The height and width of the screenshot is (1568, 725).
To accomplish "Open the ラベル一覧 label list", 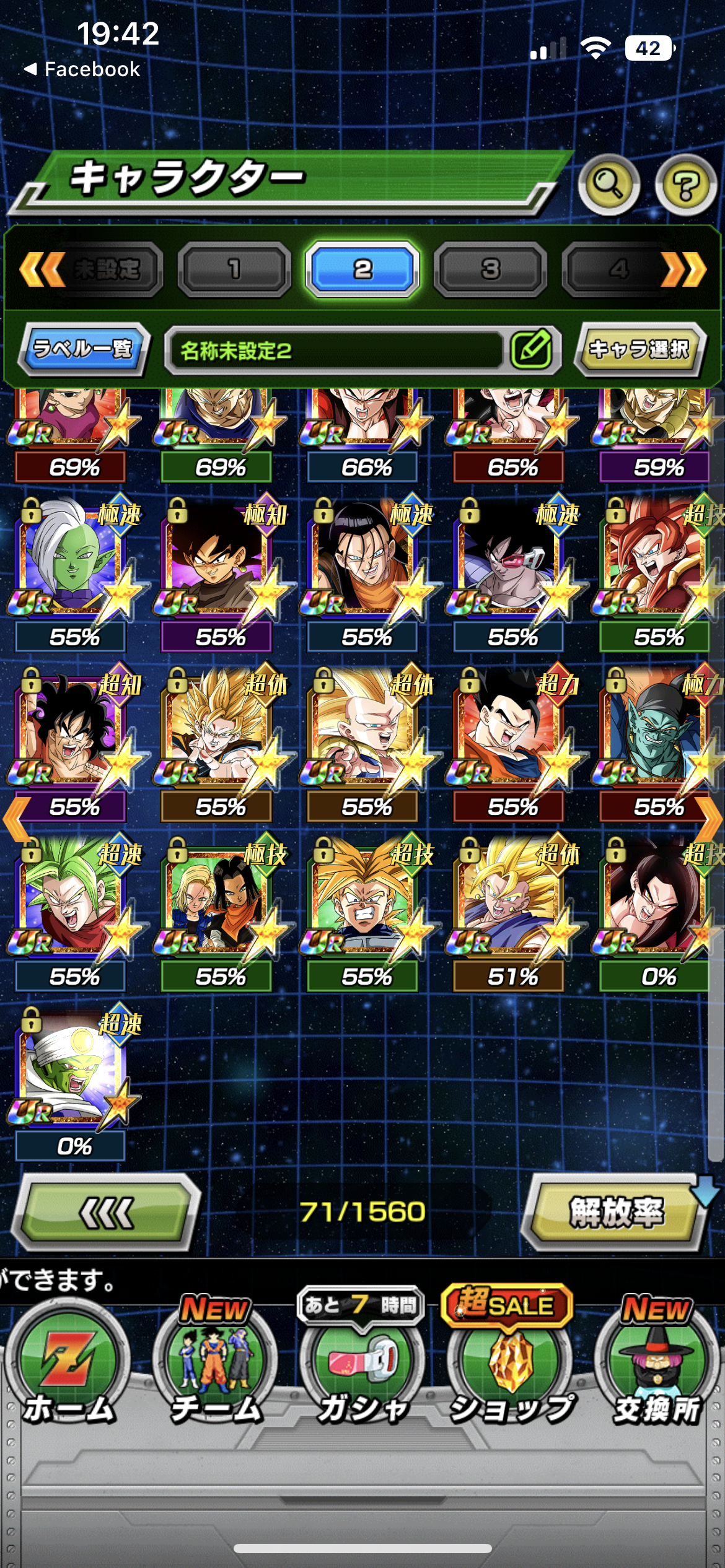I will pyautogui.click(x=84, y=349).
